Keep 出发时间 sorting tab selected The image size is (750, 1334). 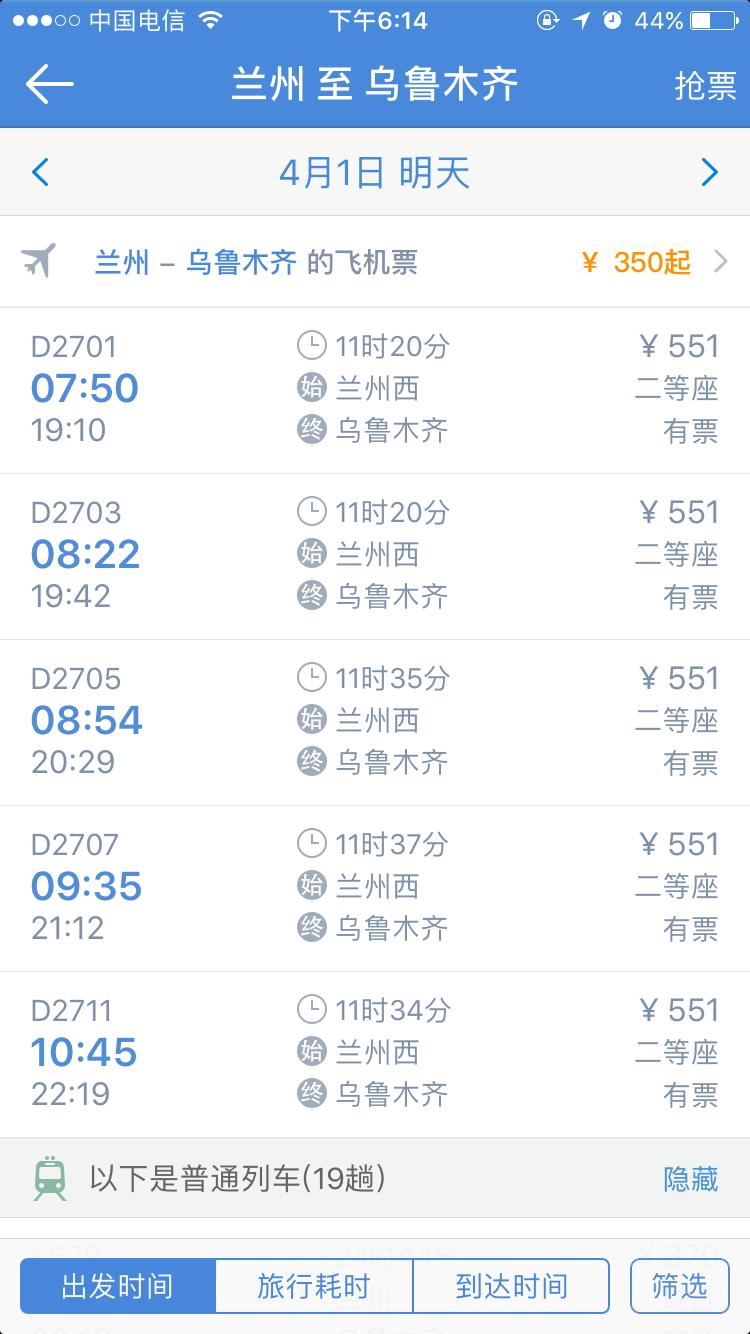117,1286
